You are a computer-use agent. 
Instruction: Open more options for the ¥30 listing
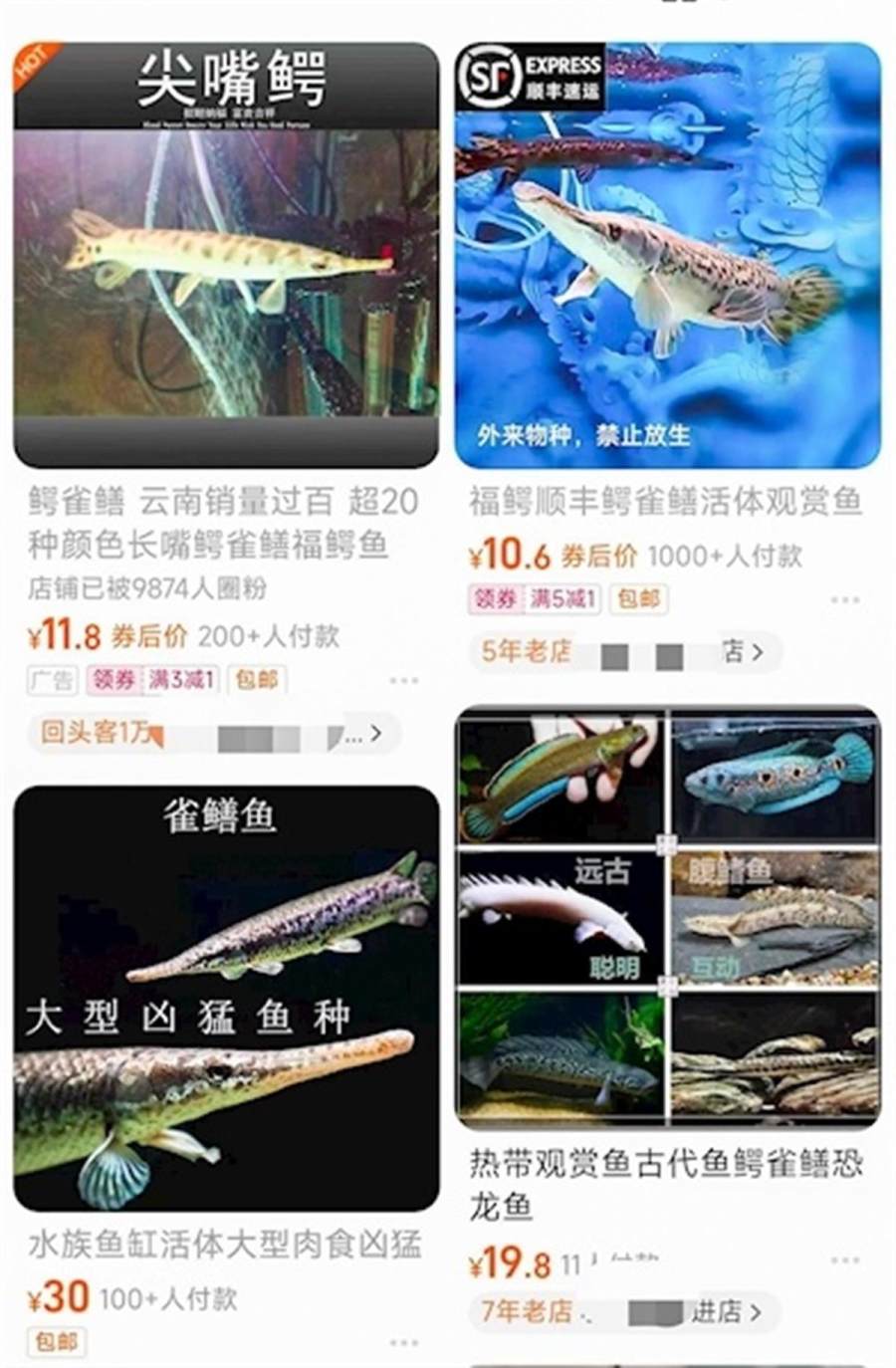coord(403,1342)
